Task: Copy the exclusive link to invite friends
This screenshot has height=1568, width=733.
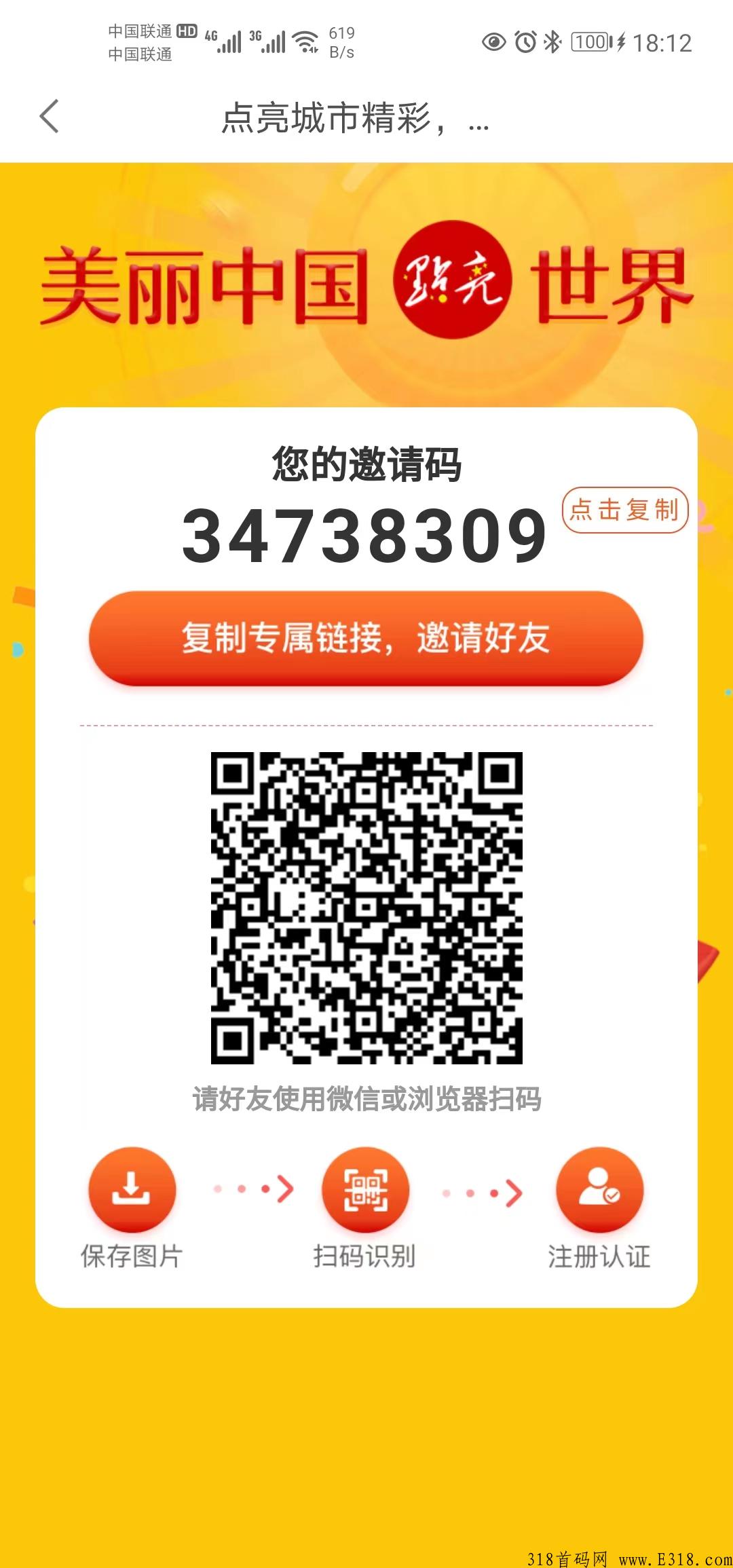Action: click(366, 638)
